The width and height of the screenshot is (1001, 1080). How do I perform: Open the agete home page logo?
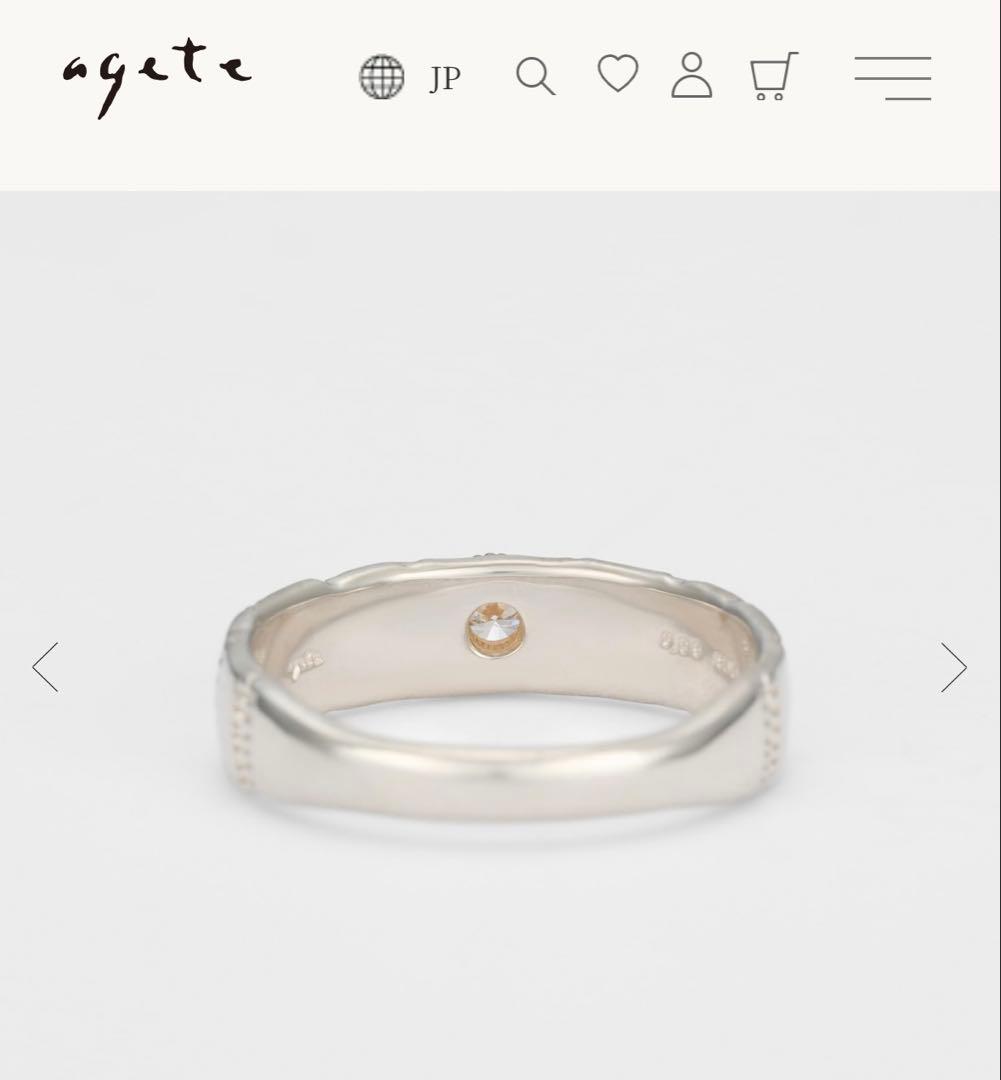click(x=156, y=76)
